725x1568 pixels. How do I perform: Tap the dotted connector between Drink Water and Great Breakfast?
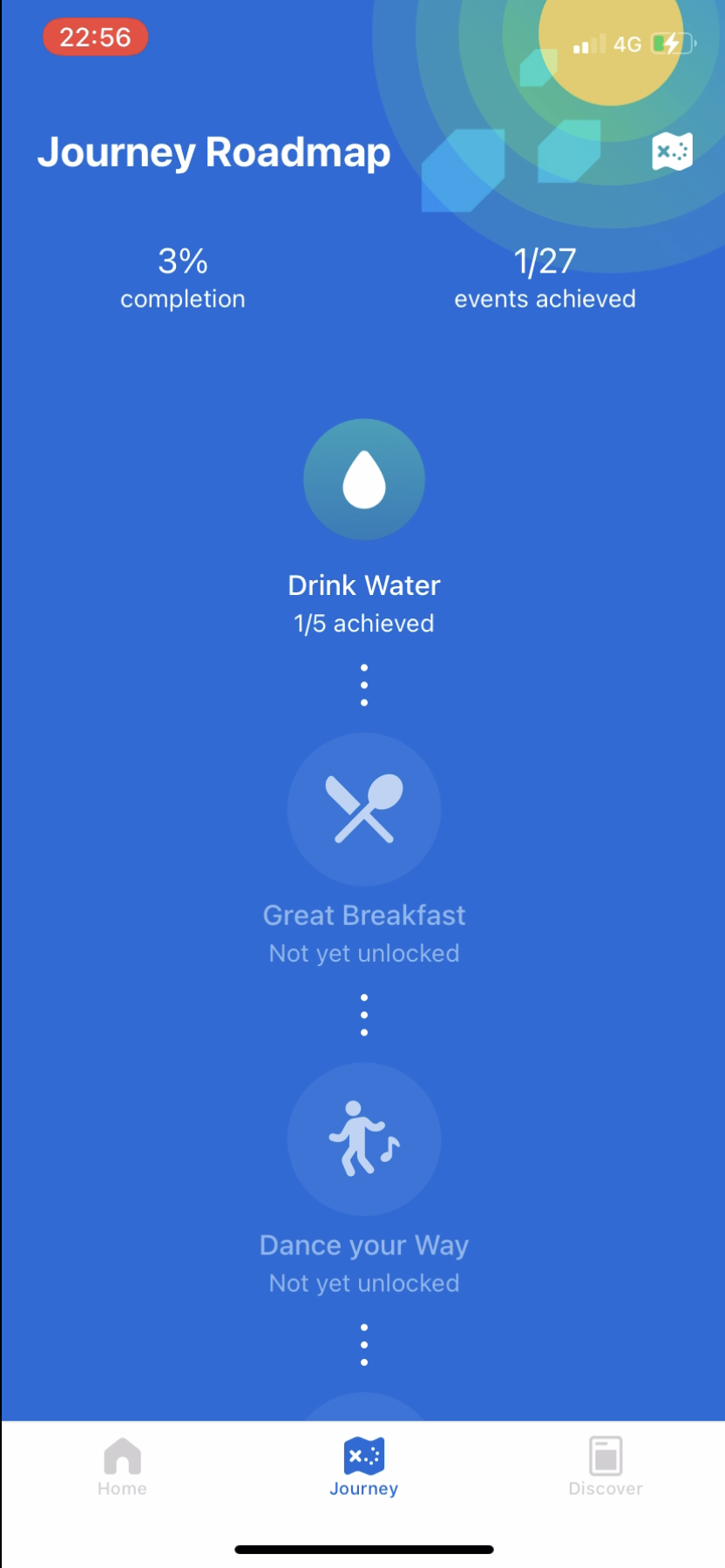pos(363,683)
